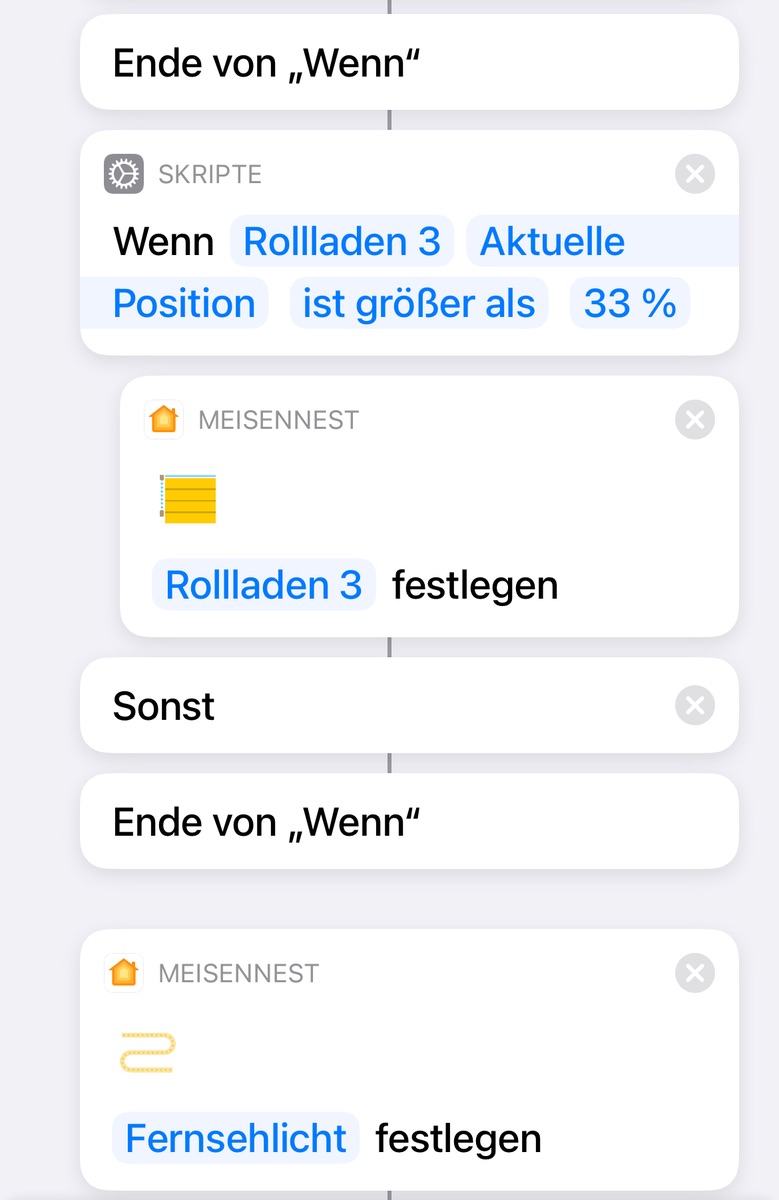Delete the Meisennest Fernsehlicht action
Screen dimensions: 779x1200
[x=695, y=973]
